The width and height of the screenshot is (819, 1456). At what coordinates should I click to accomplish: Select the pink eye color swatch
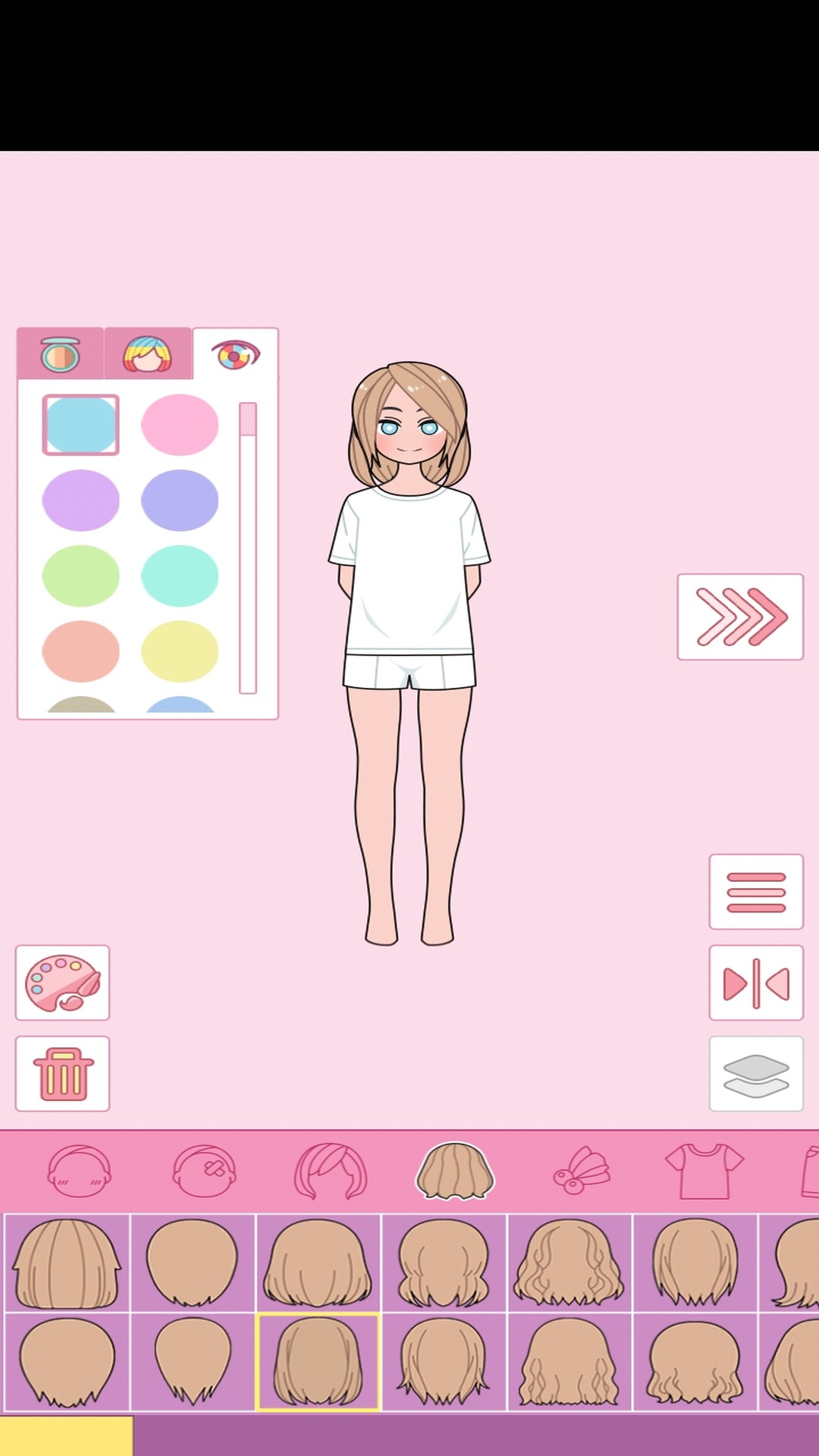click(180, 425)
